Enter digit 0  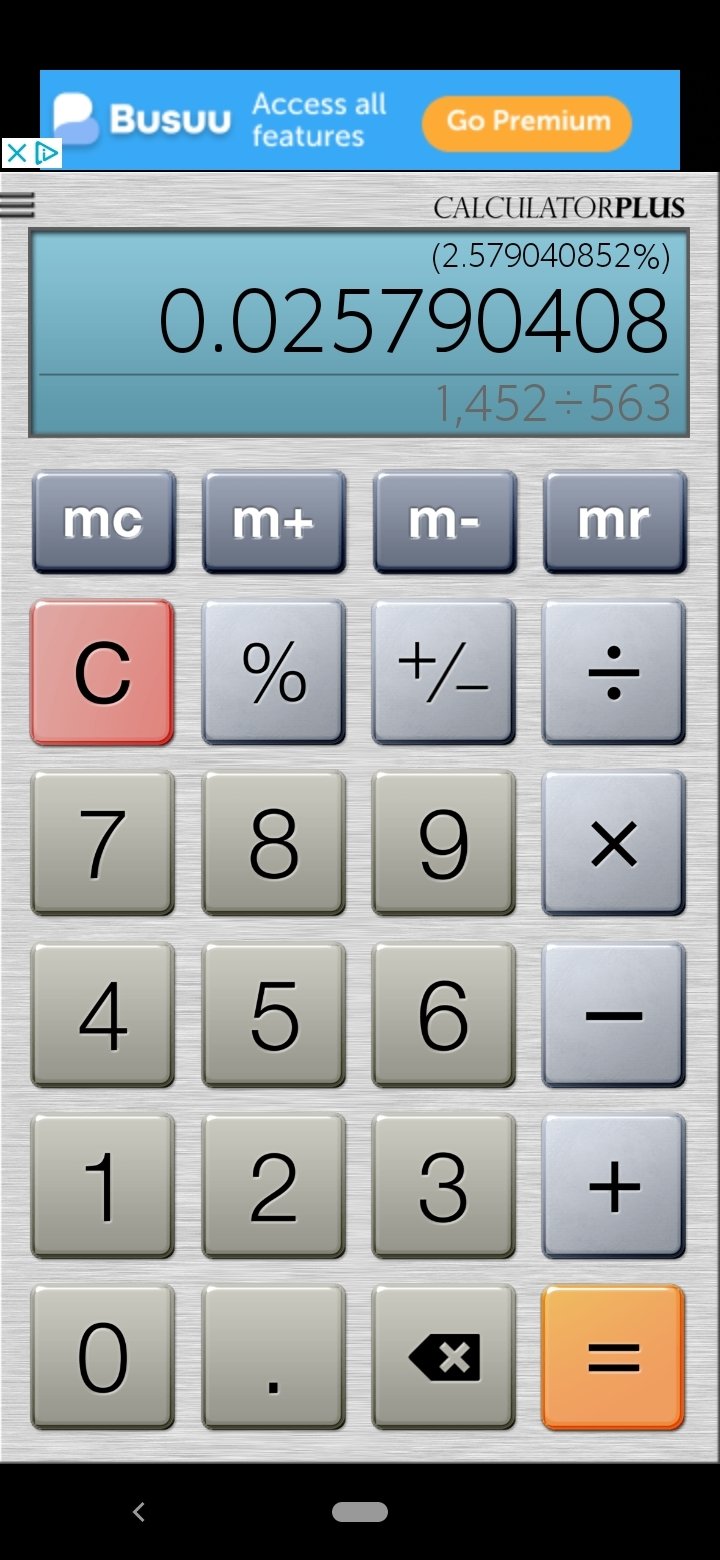tap(102, 1357)
